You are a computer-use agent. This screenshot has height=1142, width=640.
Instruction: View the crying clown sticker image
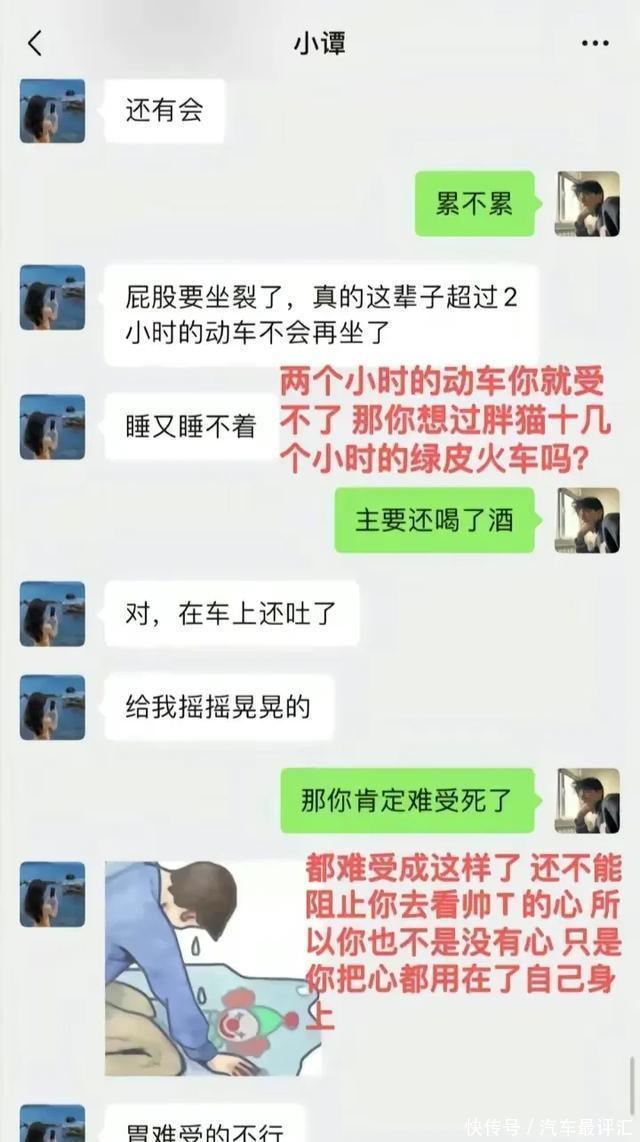pos(212,969)
